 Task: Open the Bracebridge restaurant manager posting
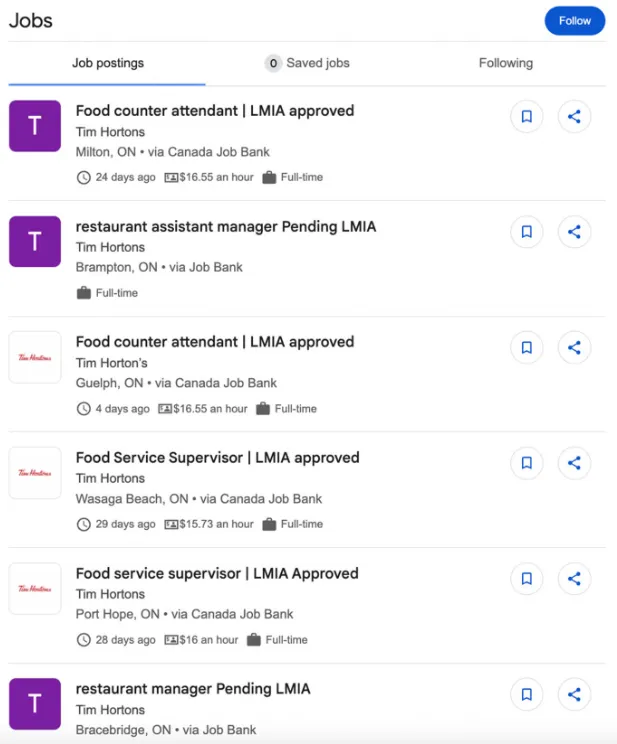[193, 689]
